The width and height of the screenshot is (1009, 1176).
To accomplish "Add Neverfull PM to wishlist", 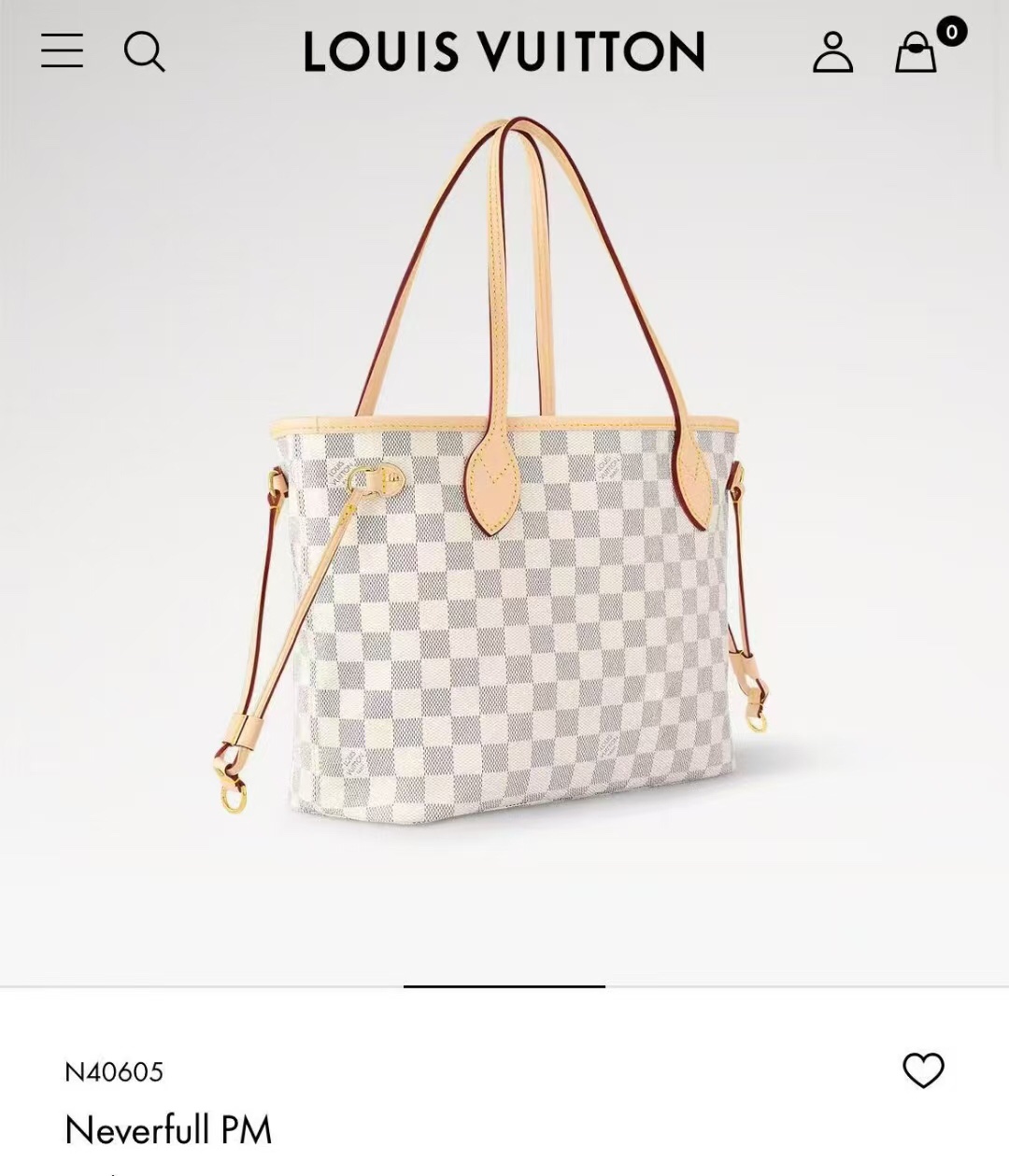I will pyautogui.click(x=923, y=1070).
